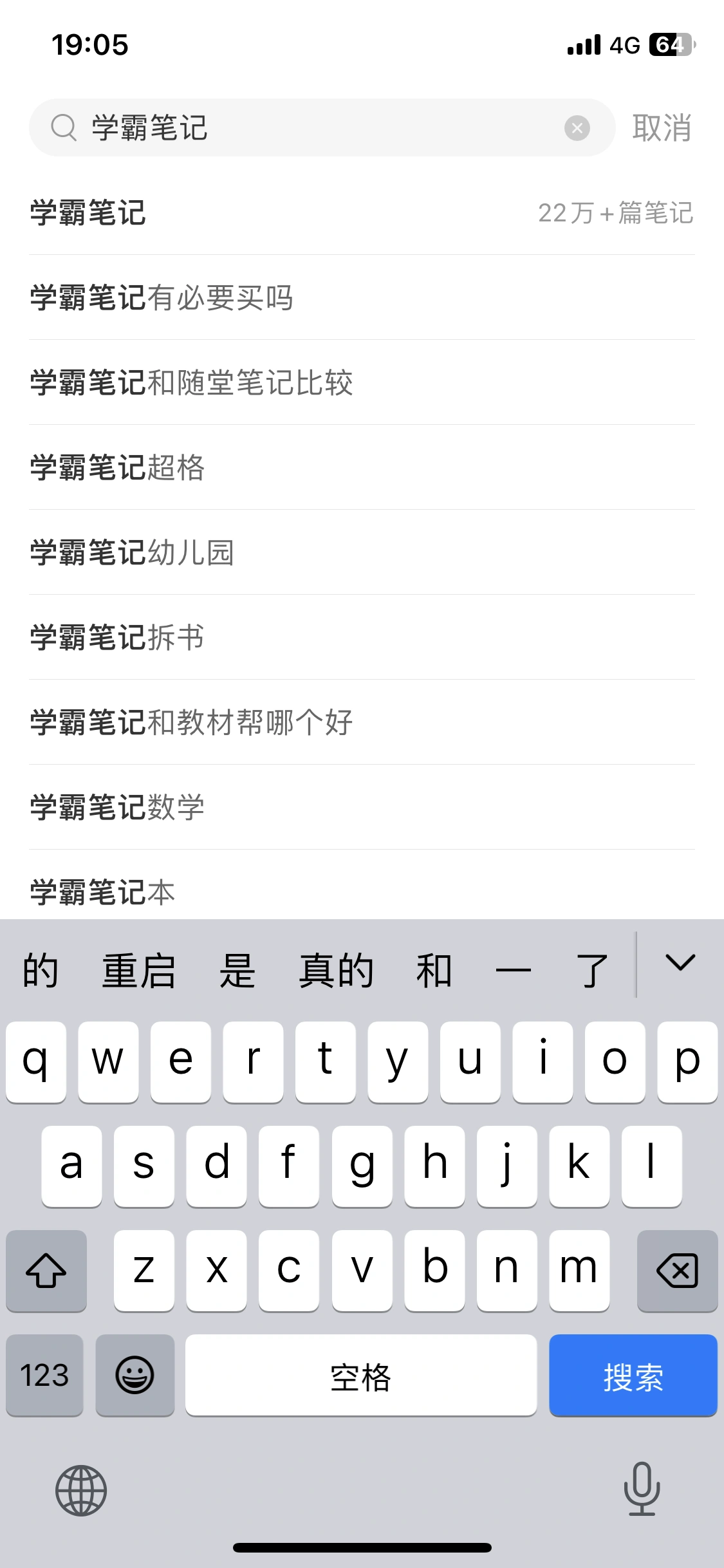Screen dimensions: 724x1568
Task: Start voice dictation with the microphone
Action: [642, 1489]
